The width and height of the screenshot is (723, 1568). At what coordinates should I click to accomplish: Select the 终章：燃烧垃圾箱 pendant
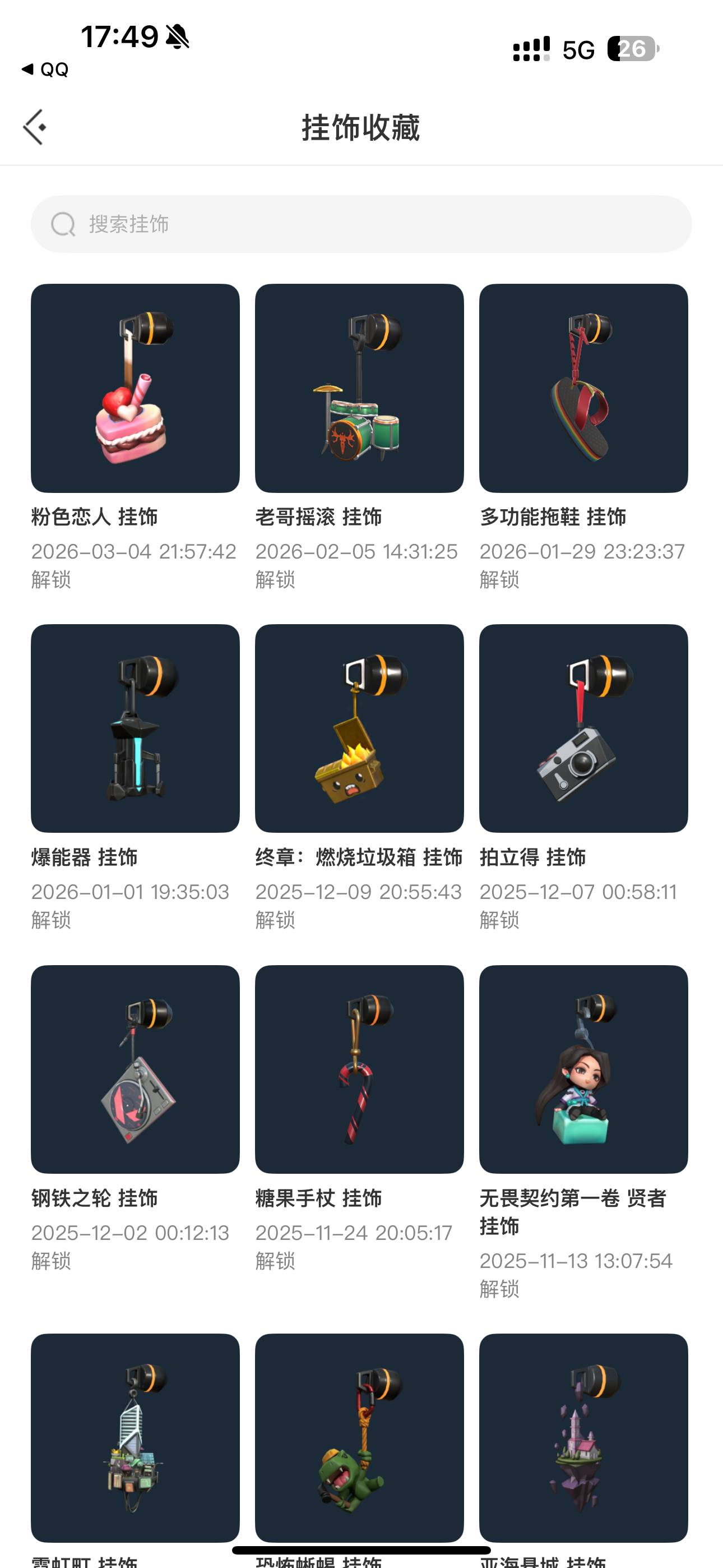359,728
